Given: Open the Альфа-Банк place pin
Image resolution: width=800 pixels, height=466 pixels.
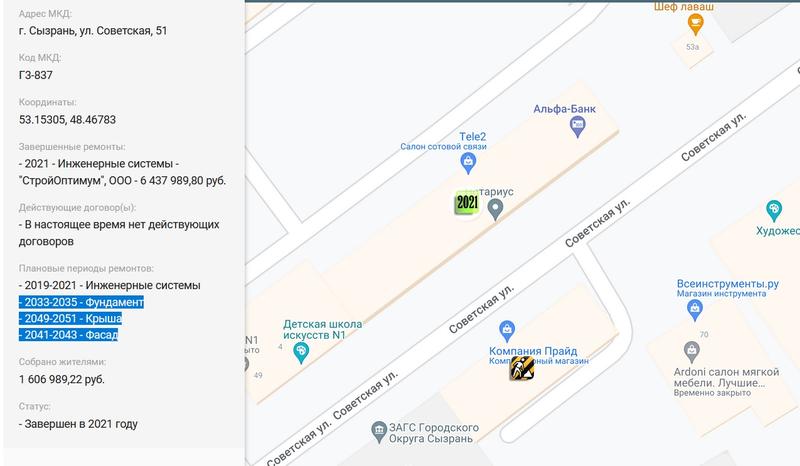Looking at the screenshot, I should [578, 125].
